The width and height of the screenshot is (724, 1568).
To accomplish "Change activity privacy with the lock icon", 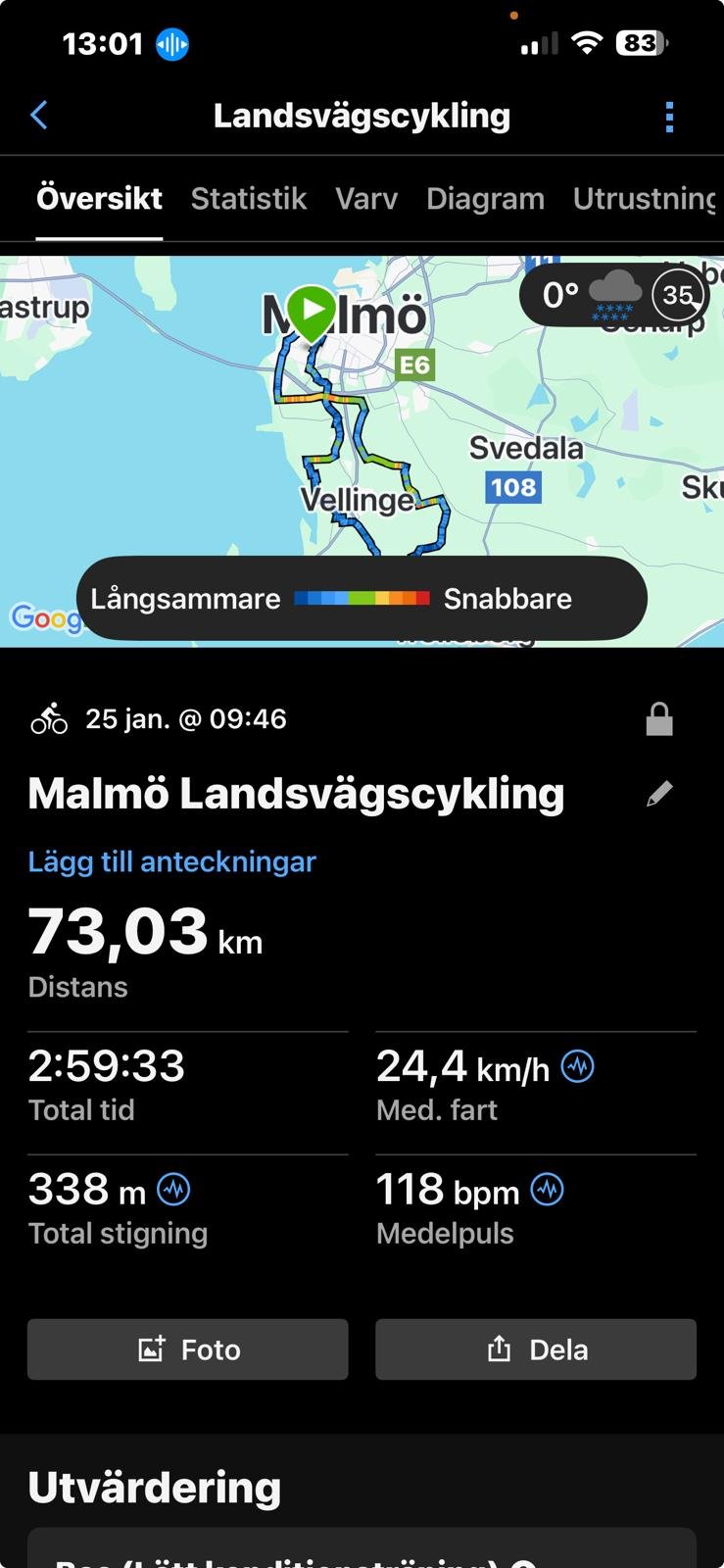I will (659, 719).
